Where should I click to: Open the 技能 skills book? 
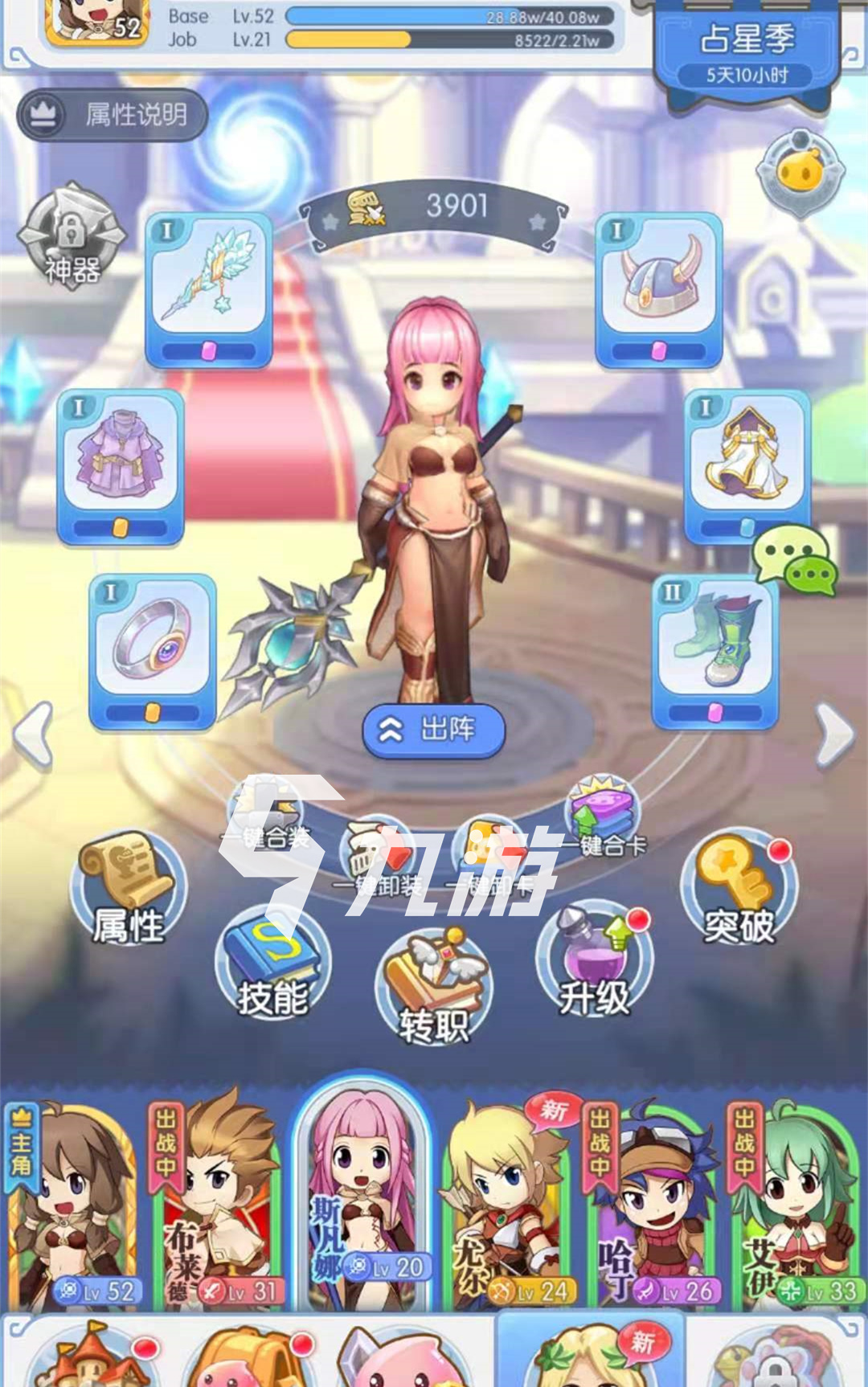(x=273, y=960)
